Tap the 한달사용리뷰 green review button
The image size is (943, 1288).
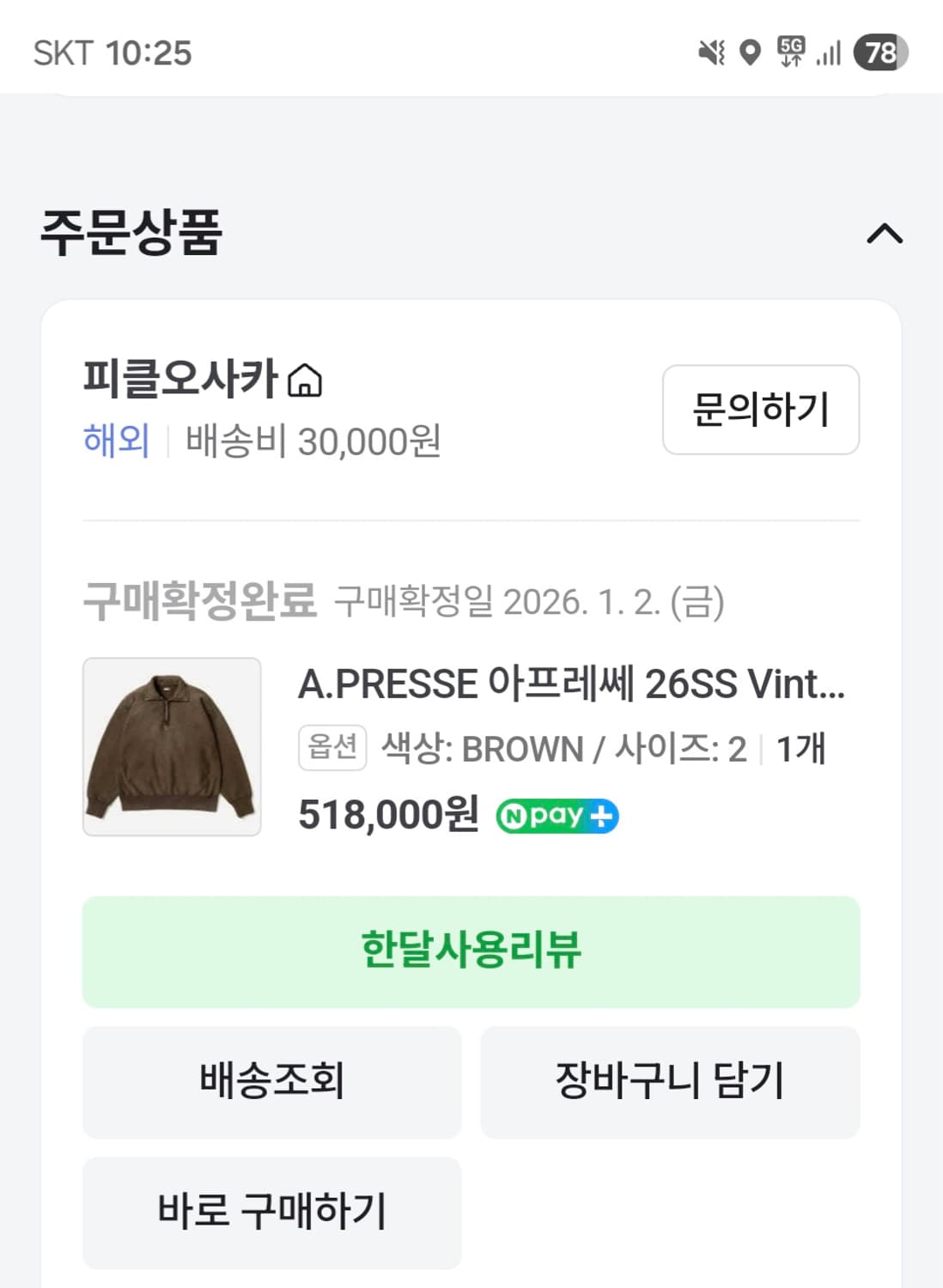tap(471, 953)
